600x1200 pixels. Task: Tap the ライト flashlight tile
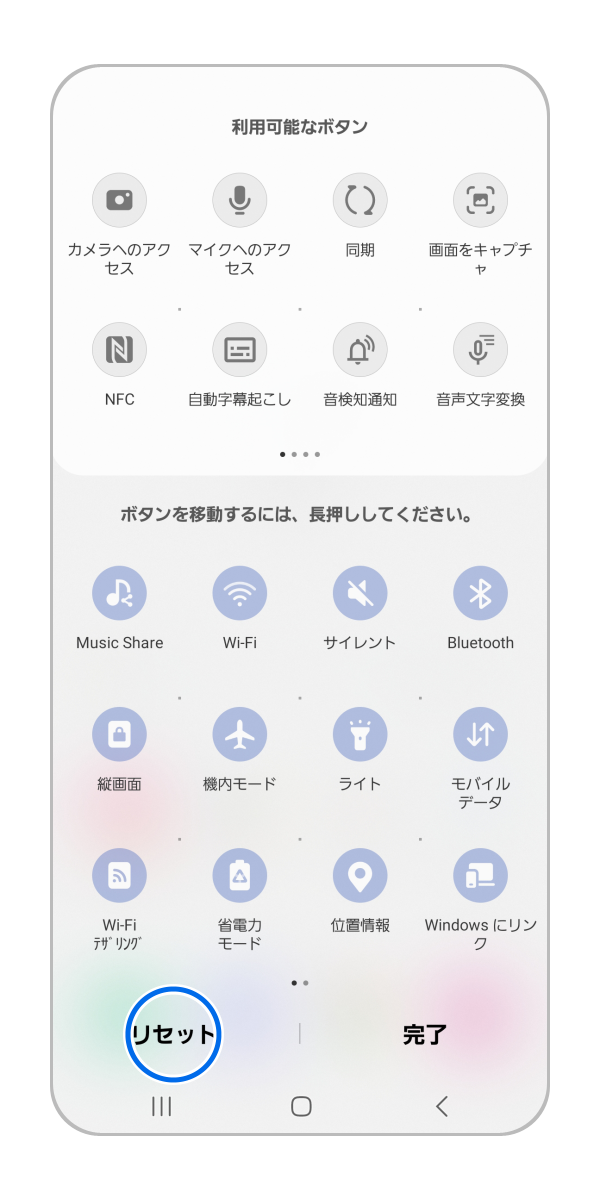pos(360,735)
